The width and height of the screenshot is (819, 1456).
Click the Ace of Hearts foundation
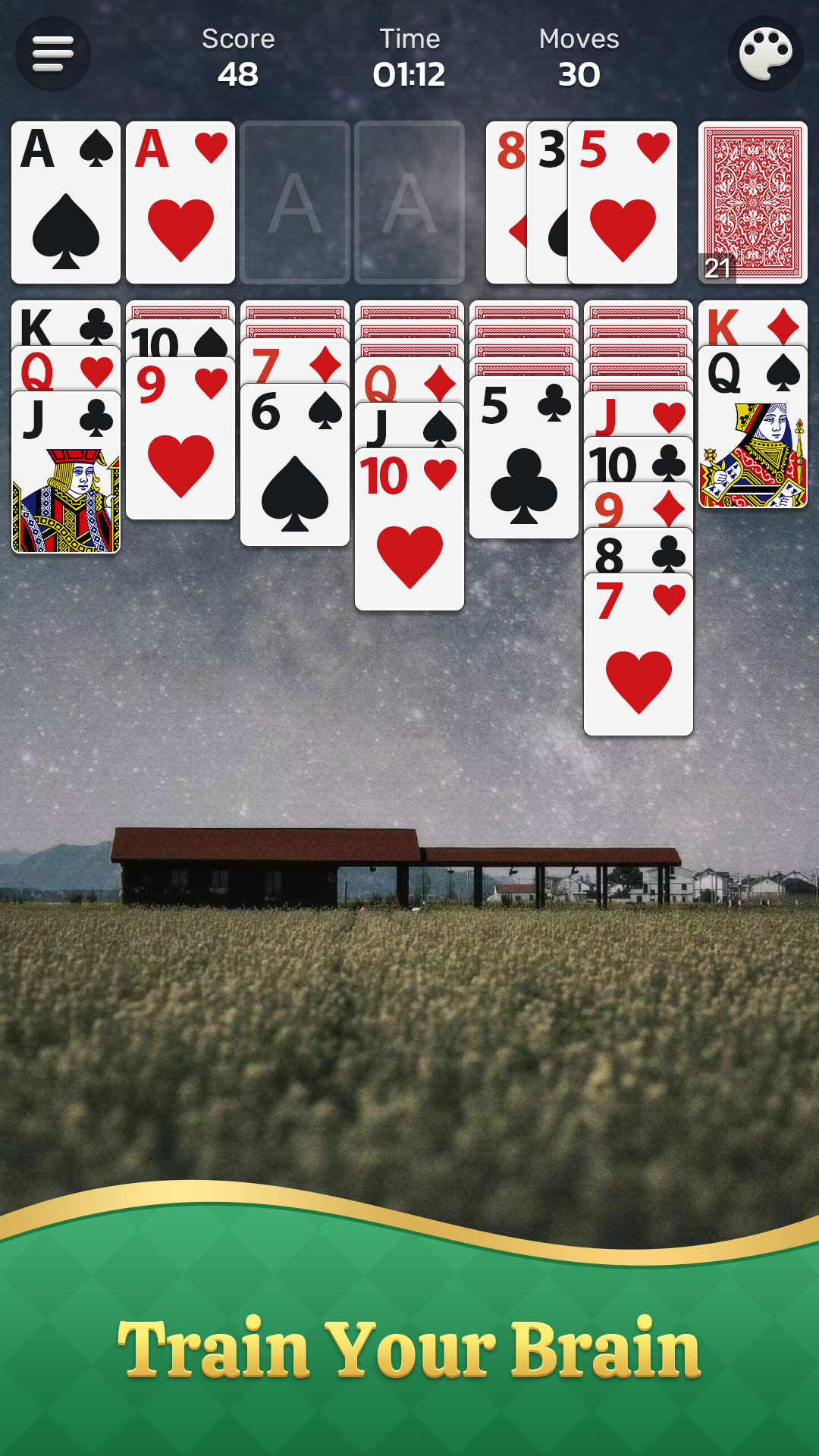180,202
